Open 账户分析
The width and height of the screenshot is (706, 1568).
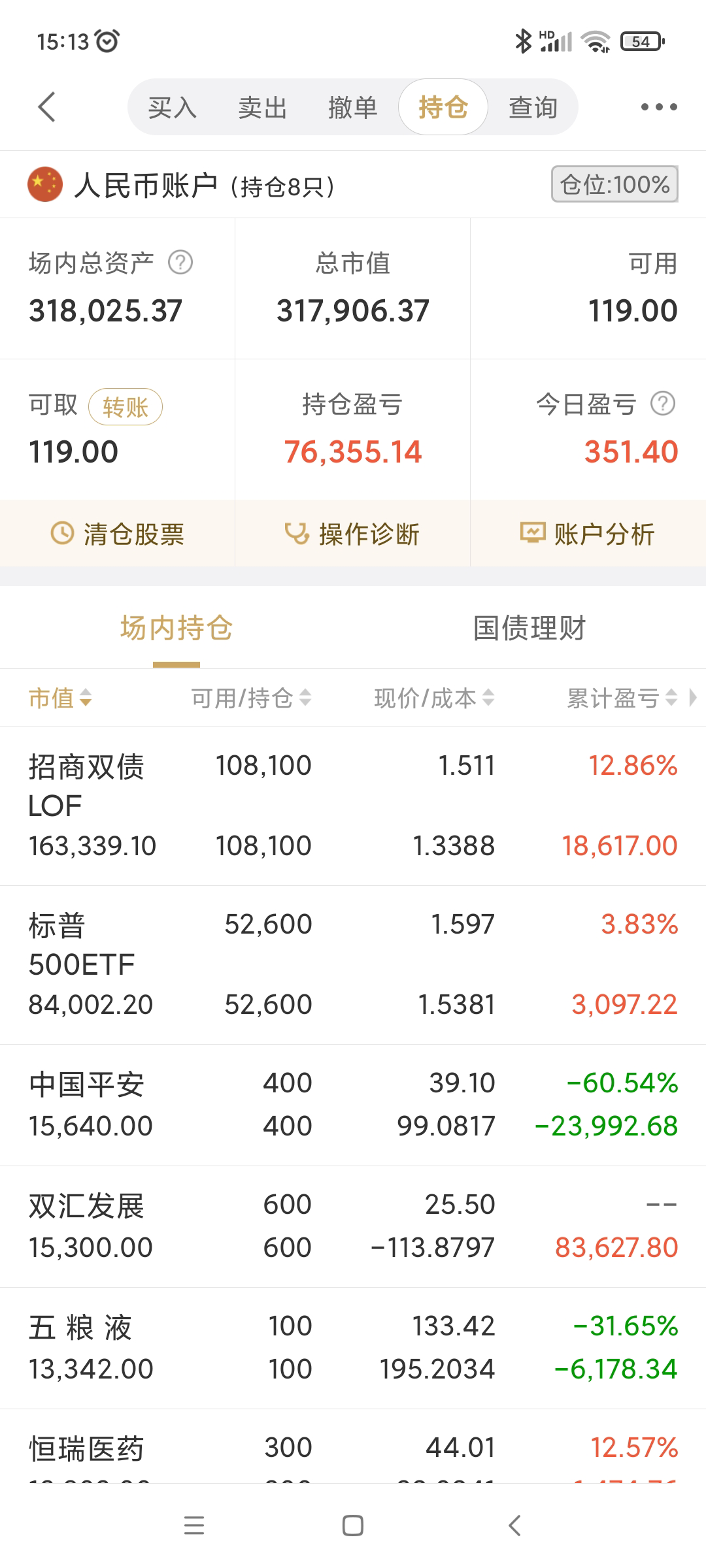(x=588, y=534)
